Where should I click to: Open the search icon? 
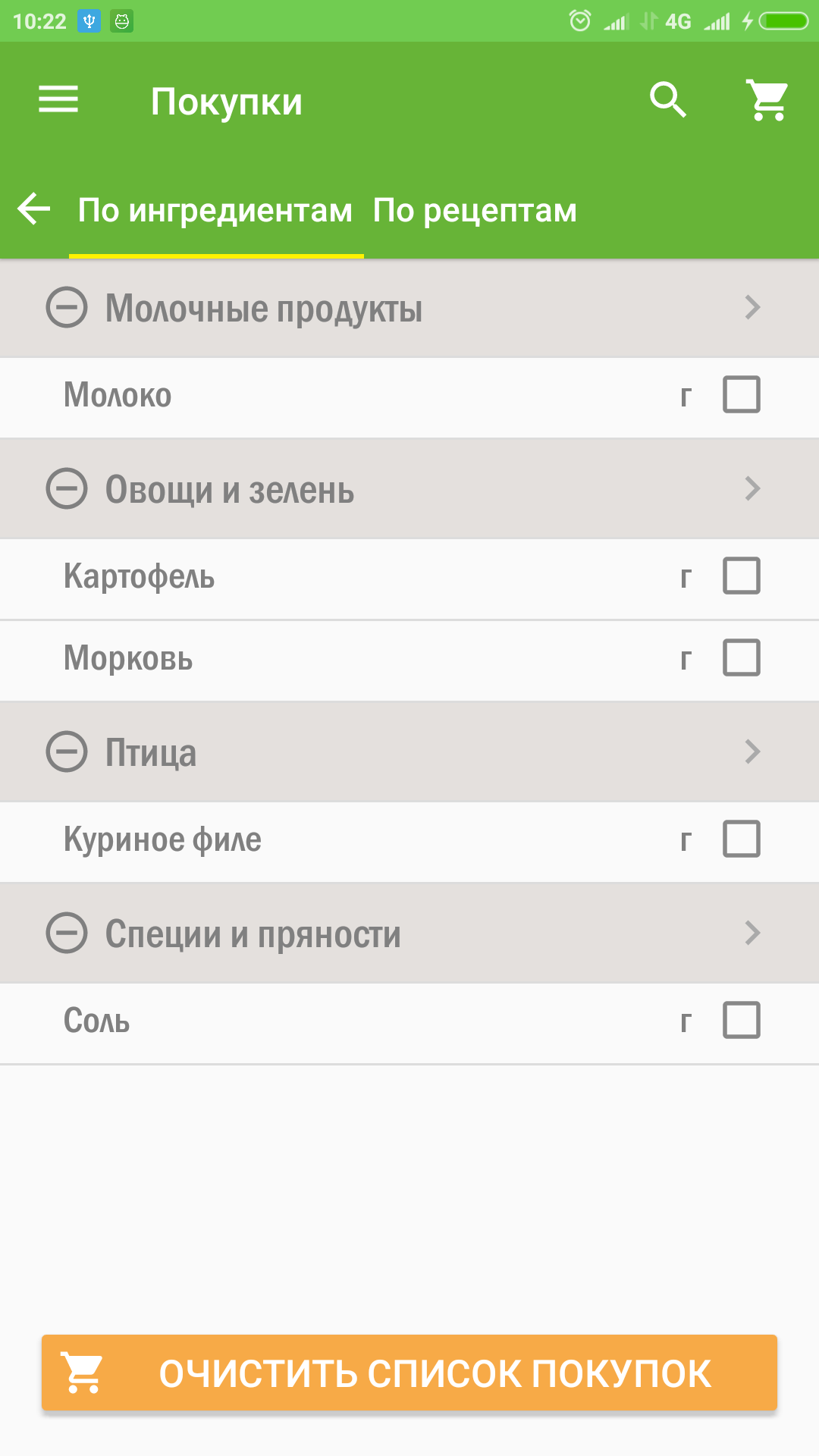[x=668, y=99]
